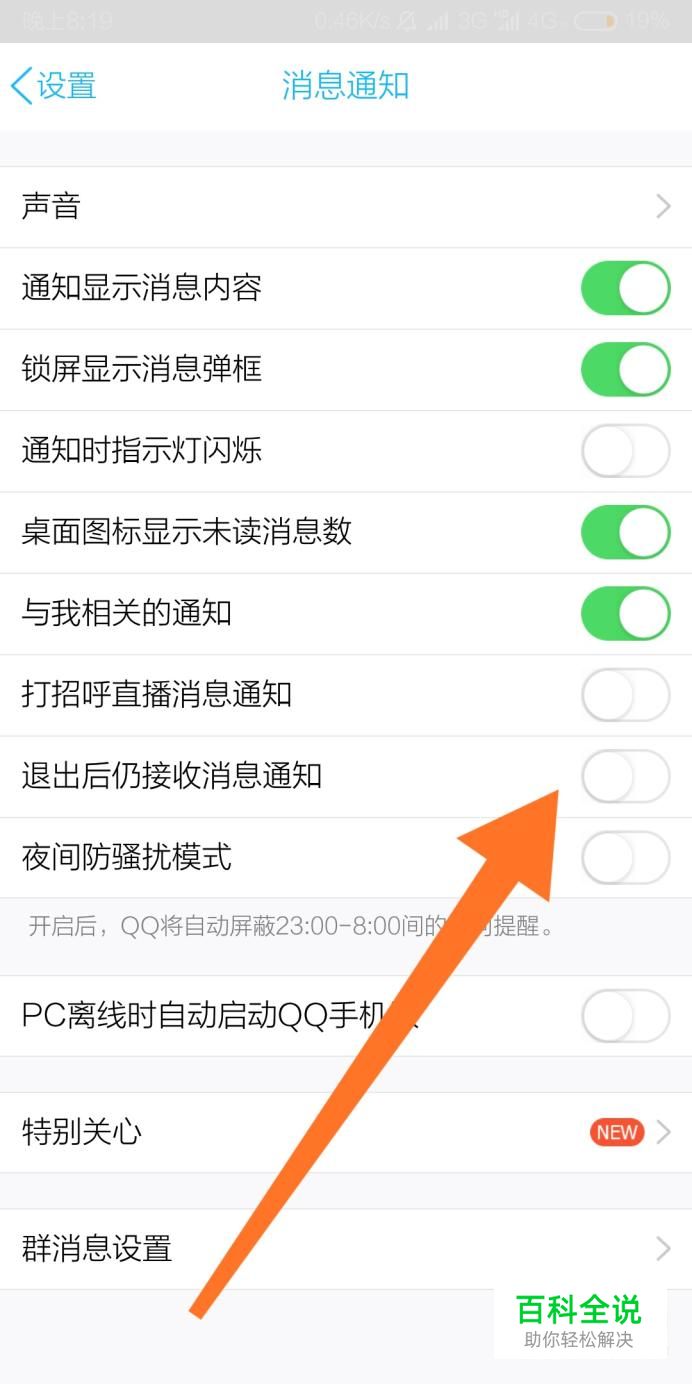Enable 夜间防骚扰模式
Viewport: 692px width, 1384px height.
tap(625, 857)
